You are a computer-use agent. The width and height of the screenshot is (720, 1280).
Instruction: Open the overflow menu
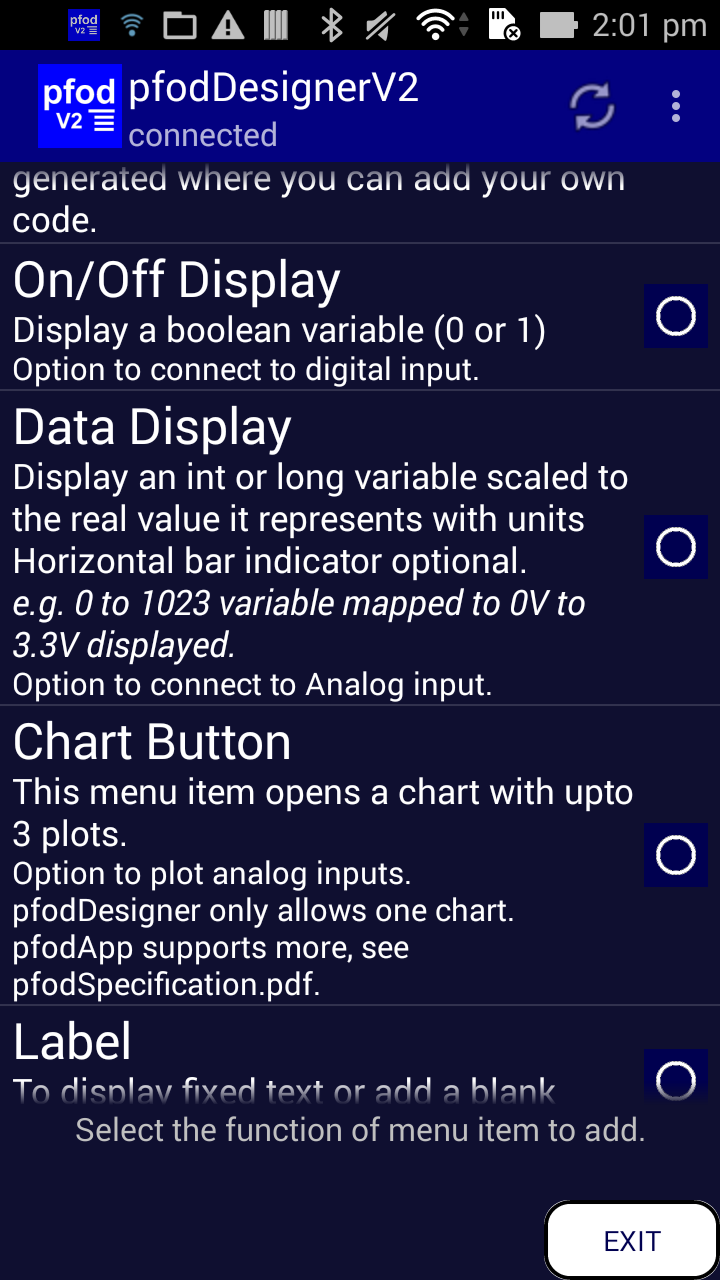(676, 106)
